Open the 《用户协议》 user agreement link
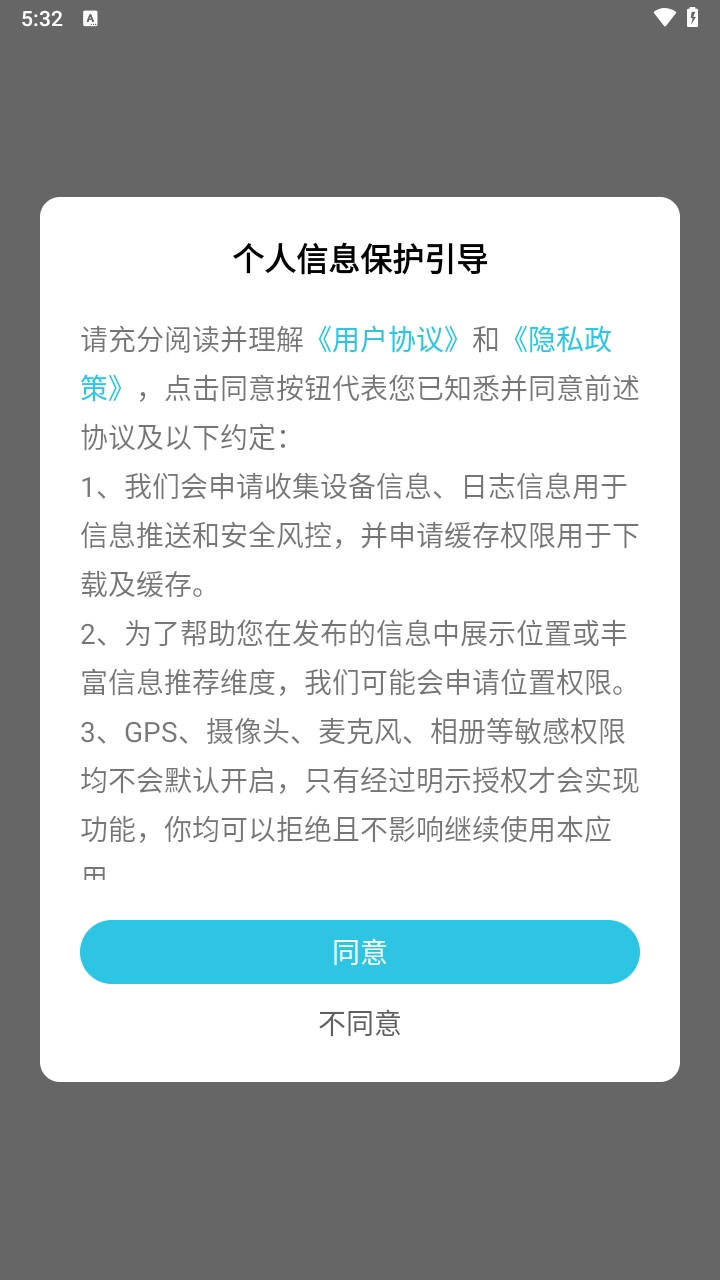This screenshot has height=1280, width=720. 389,340
